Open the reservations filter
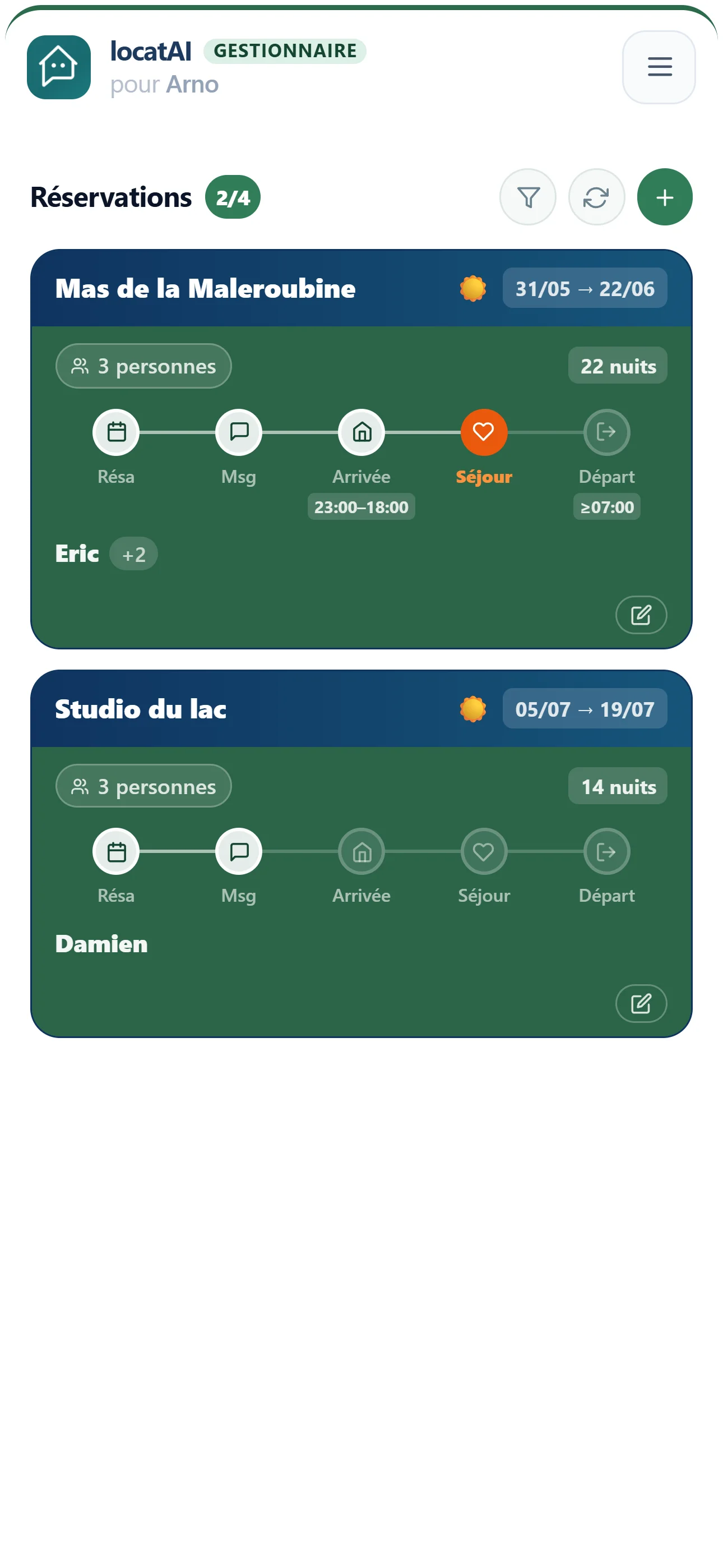The height and width of the screenshot is (1568, 723). tap(527, 197)
